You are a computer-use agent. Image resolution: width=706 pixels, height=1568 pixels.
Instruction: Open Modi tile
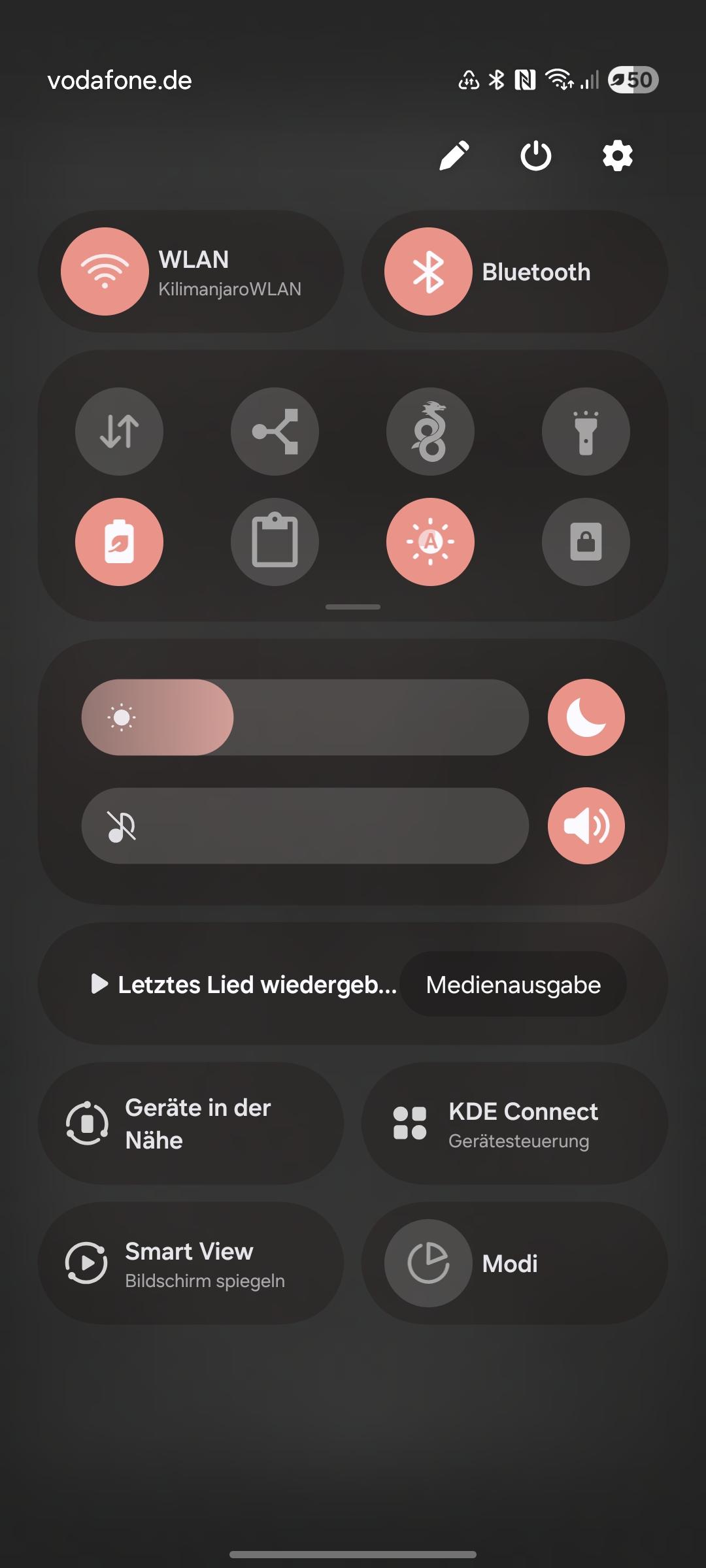click(x=514, y=1264)
